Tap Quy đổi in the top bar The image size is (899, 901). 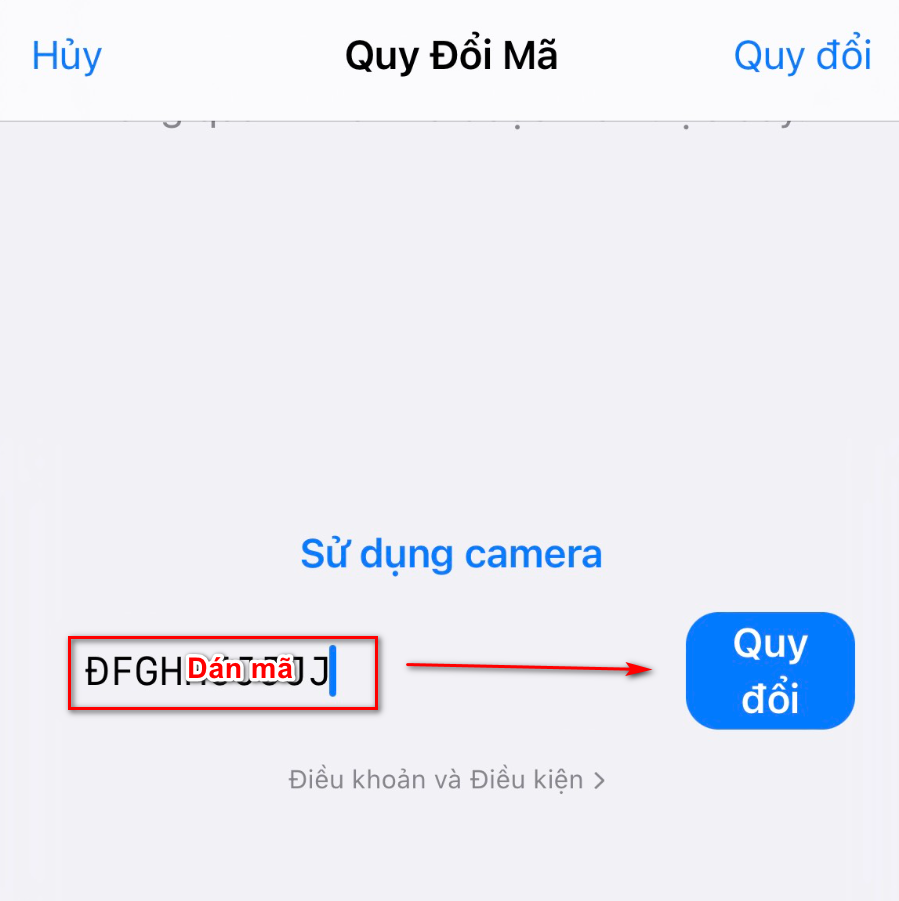click(802, 56)
